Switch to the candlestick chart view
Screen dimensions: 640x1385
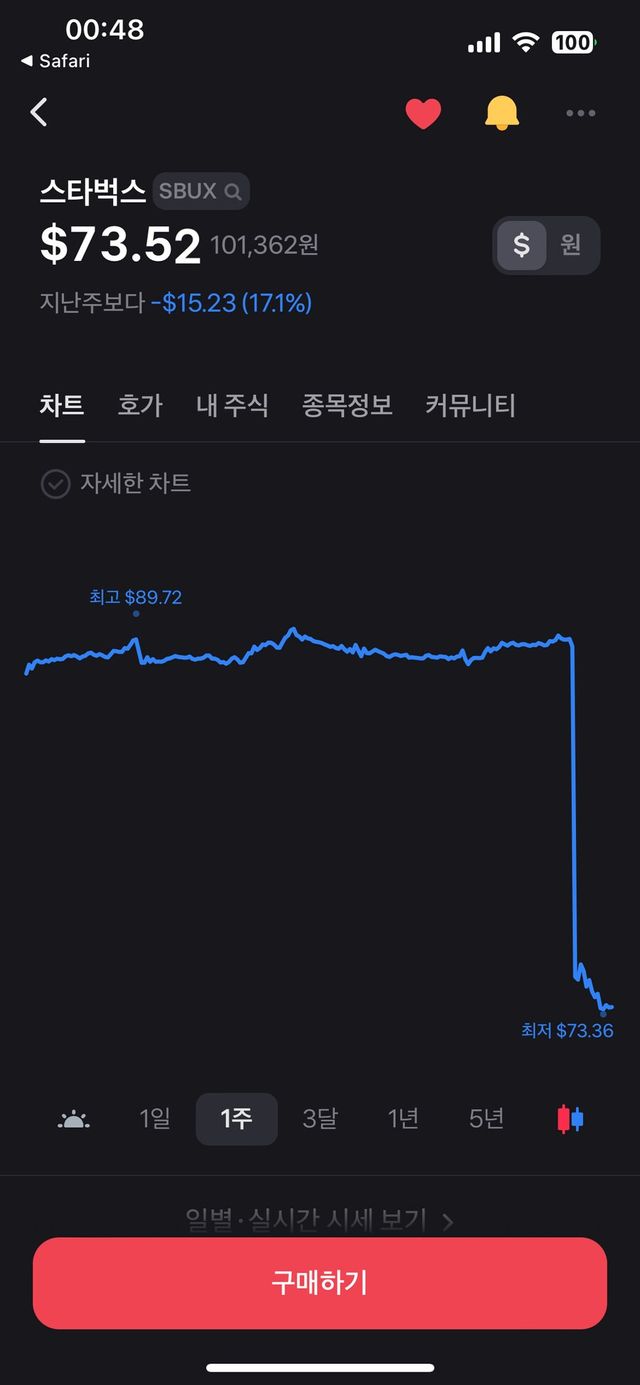coord(570,1118)
